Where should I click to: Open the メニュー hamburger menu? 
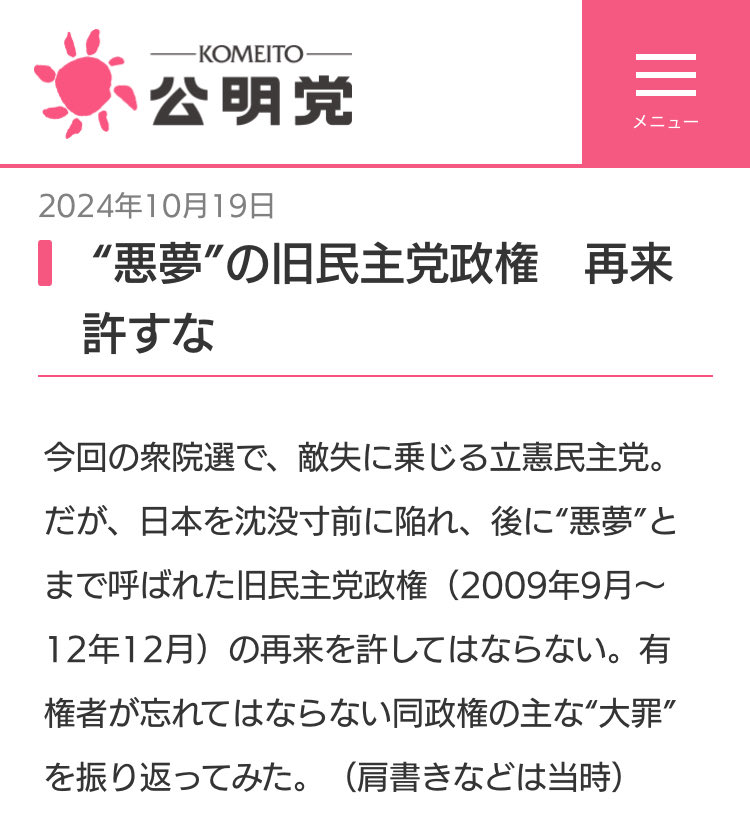coord(666,83)
